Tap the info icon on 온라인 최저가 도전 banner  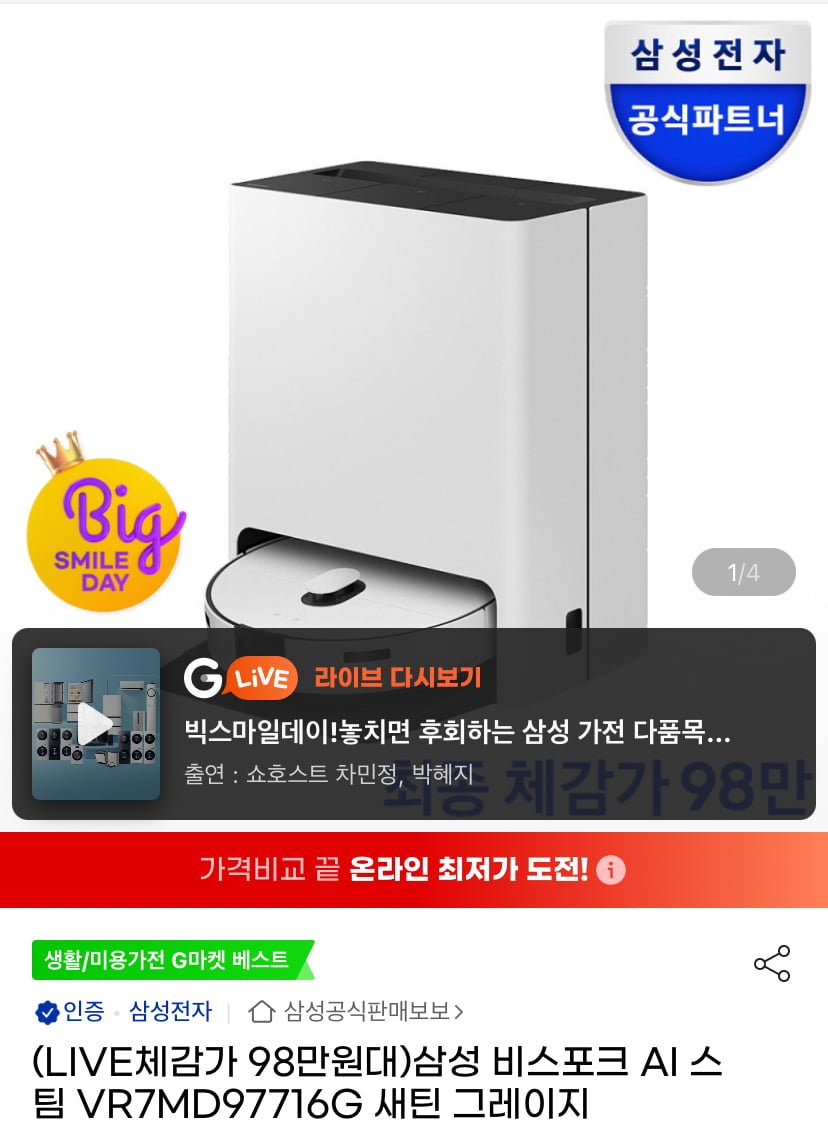pyautogui.click(x=611, y=869)
